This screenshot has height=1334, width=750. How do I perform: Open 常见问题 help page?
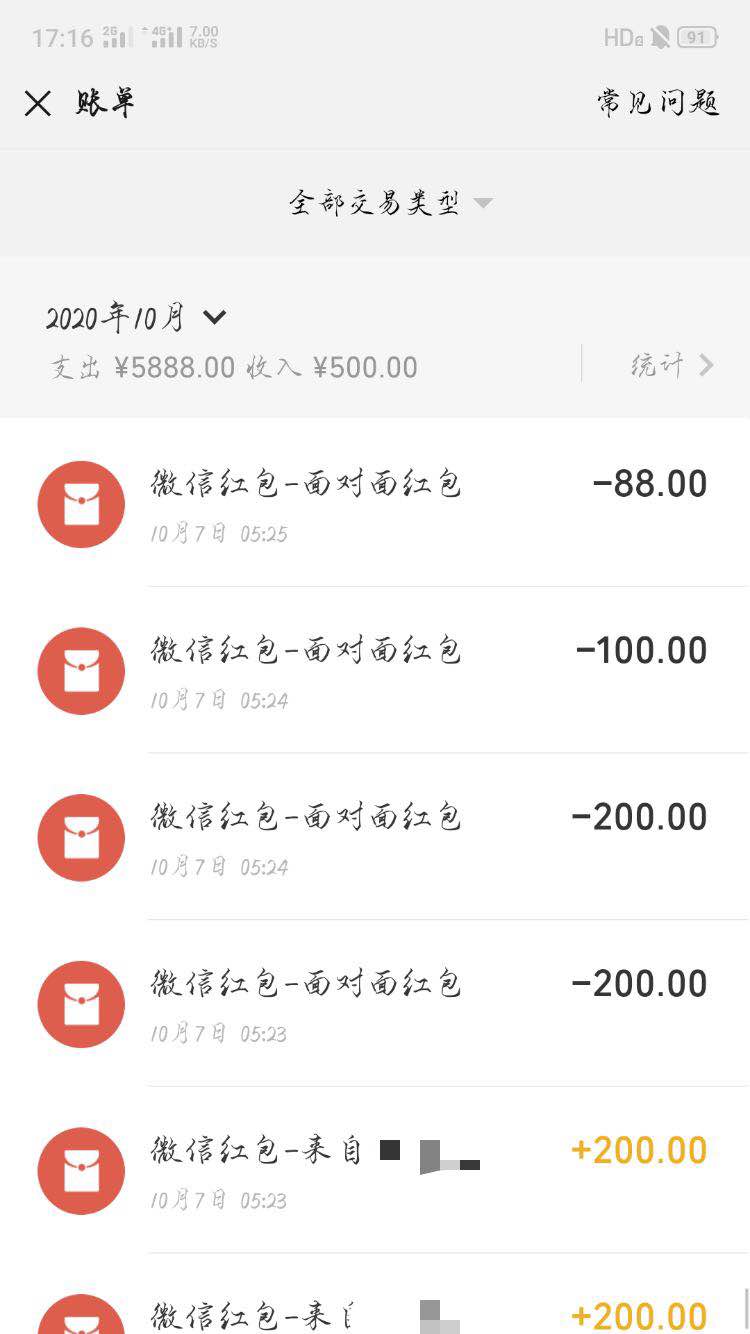[658, 103]
